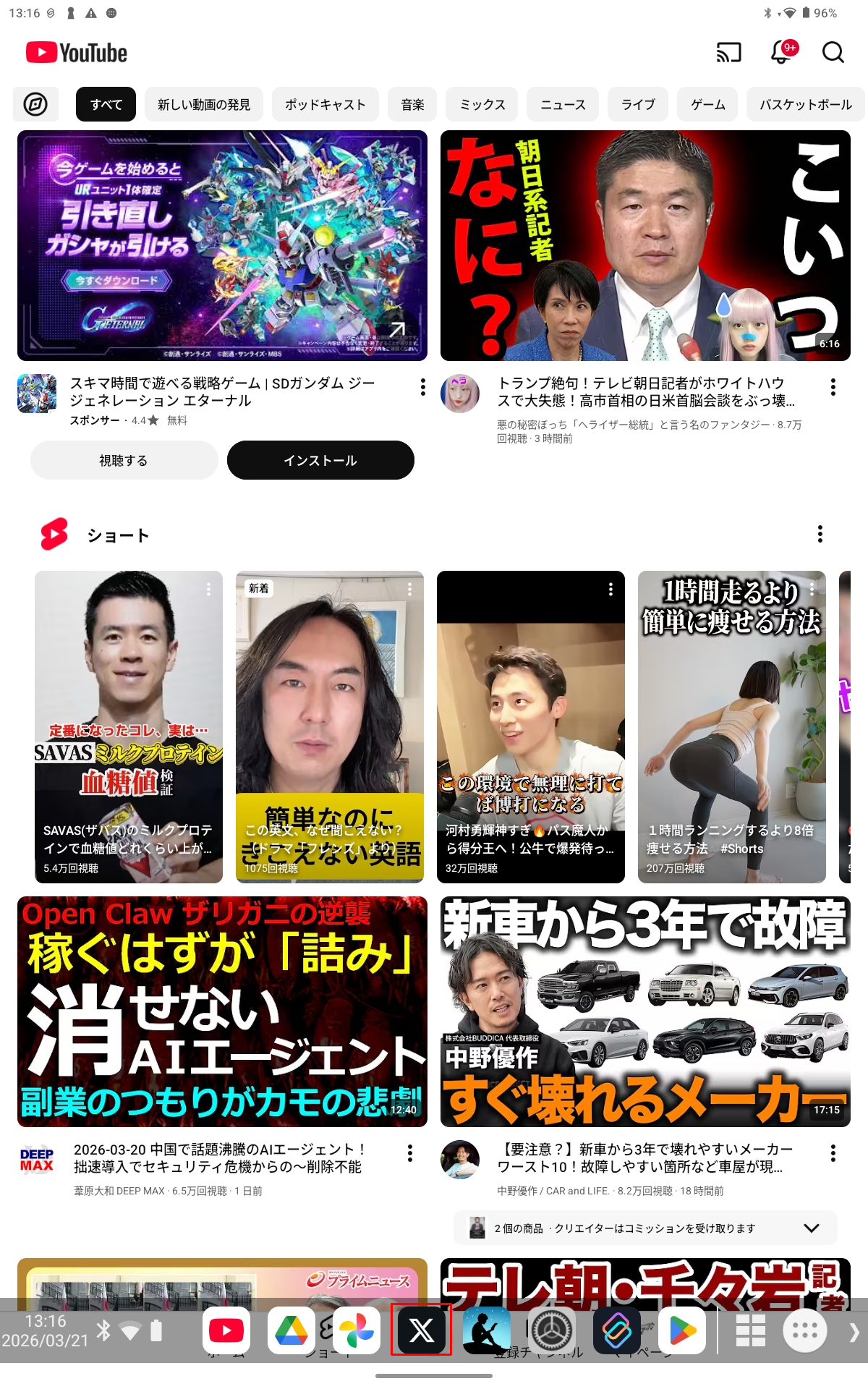This screenshot has height=1389, width=868.
Task: Open the explore compass chip
Action: tap(35, 104)
